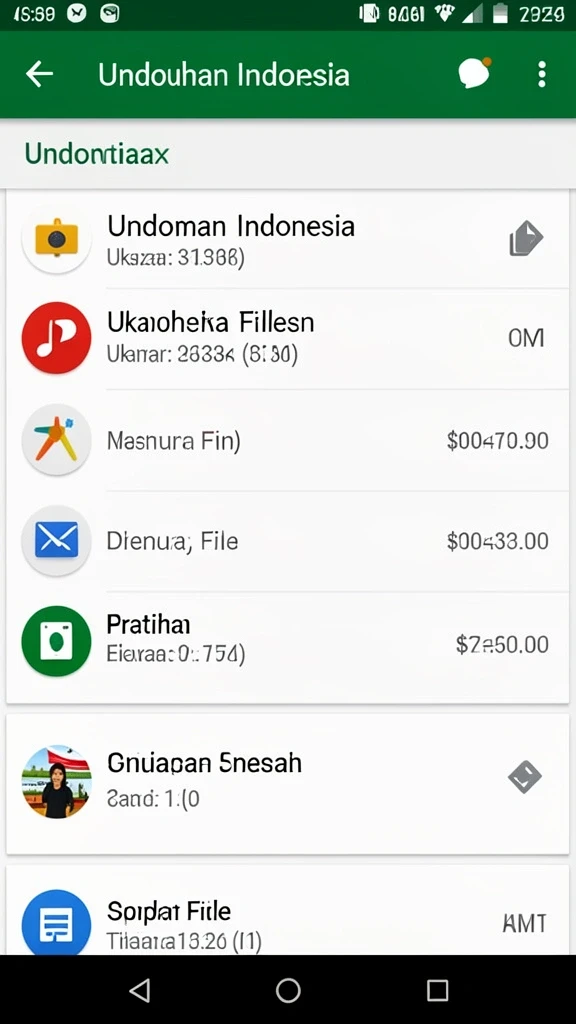Image resolution: width=576 pixels, height=1024 pixels.
Task: Select the Masnura Fin) entry
Action: 287,440
